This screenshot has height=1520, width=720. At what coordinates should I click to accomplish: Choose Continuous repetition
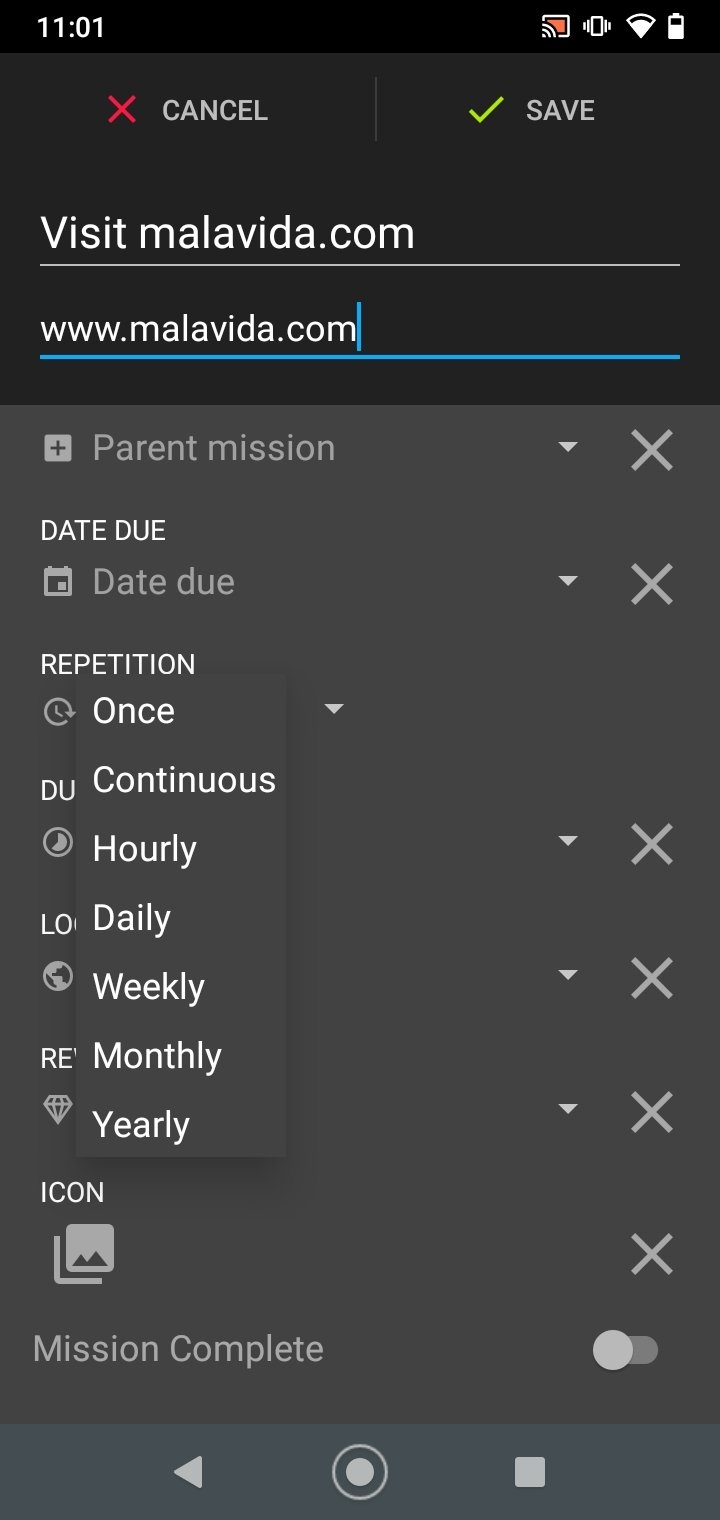(x=181, y=780)
